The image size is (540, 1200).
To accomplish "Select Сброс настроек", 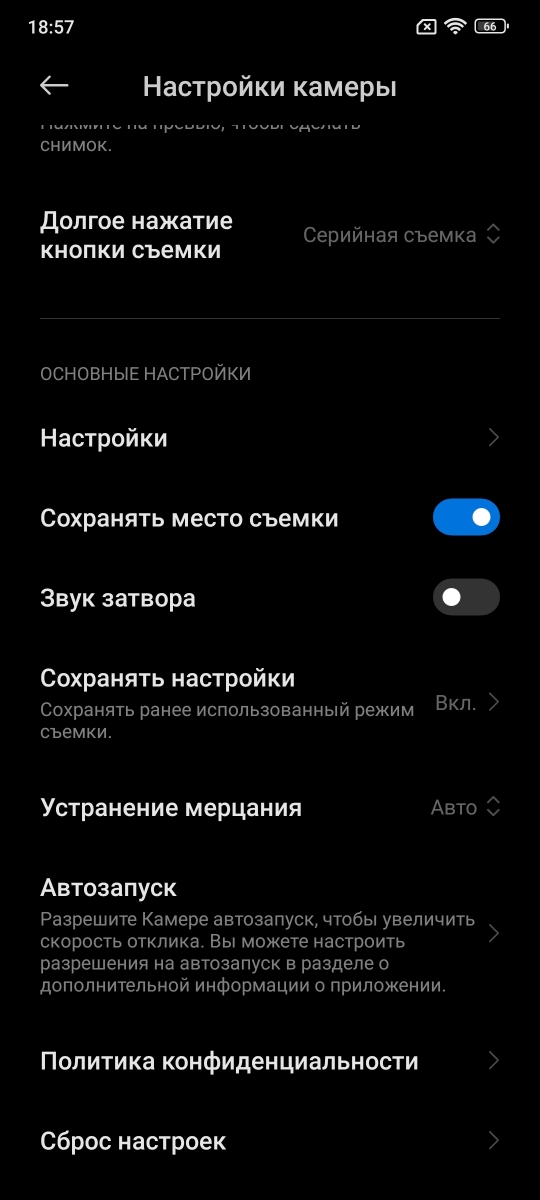I will [270, 1141].
